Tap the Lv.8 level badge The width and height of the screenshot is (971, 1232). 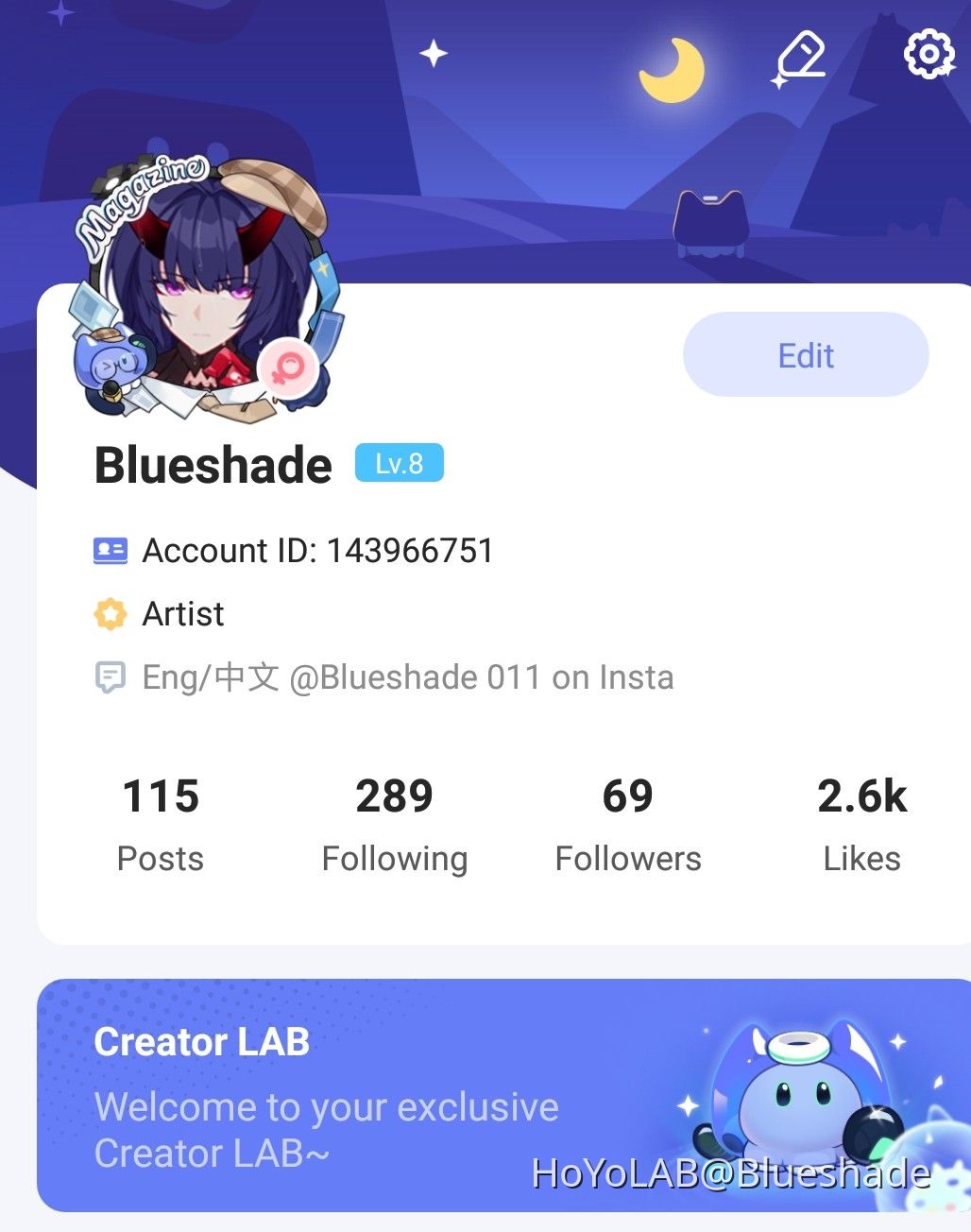tap(399, 464)
